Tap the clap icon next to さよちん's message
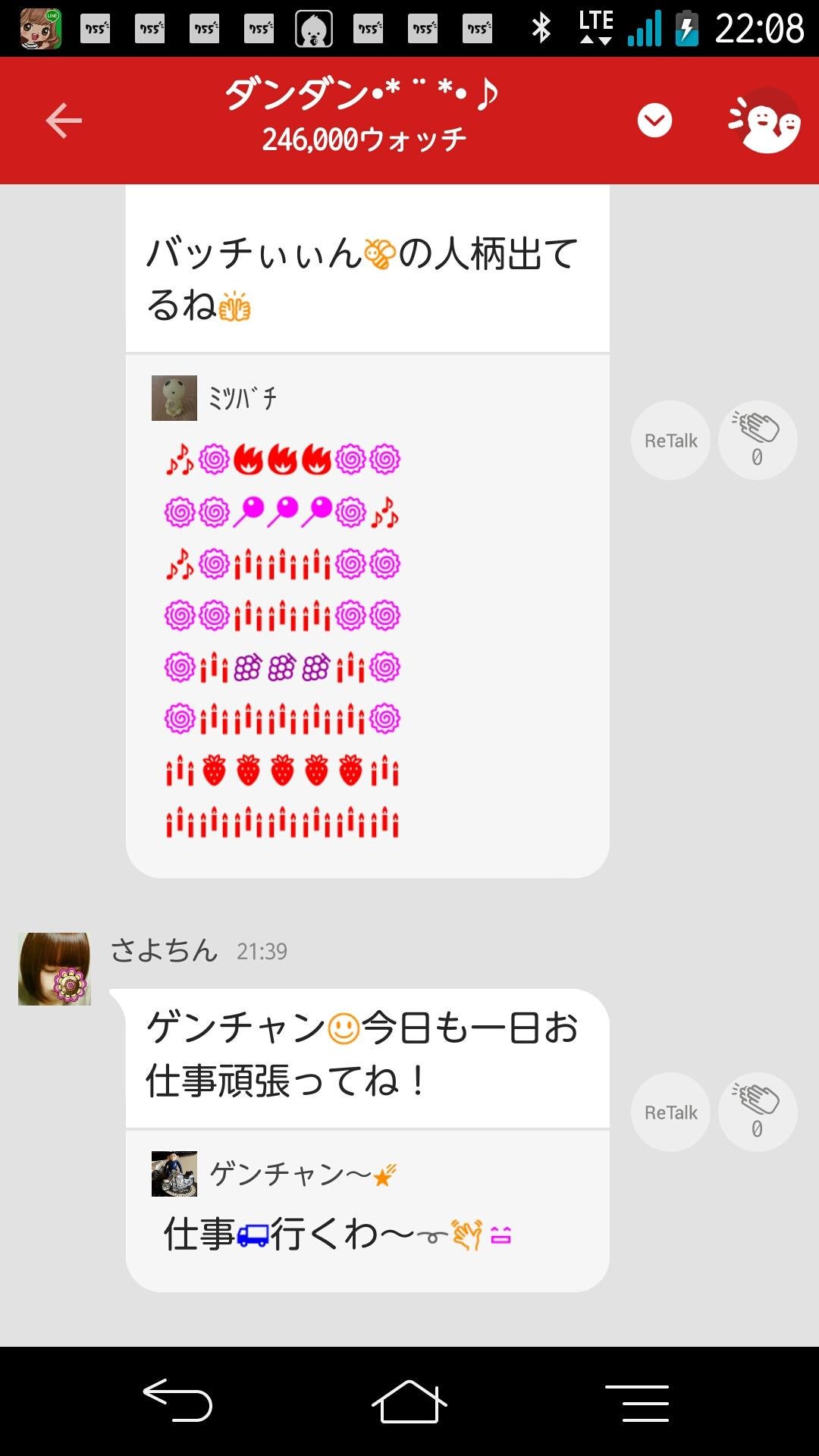This screenshot has width=819, height=1456. 757,1112
